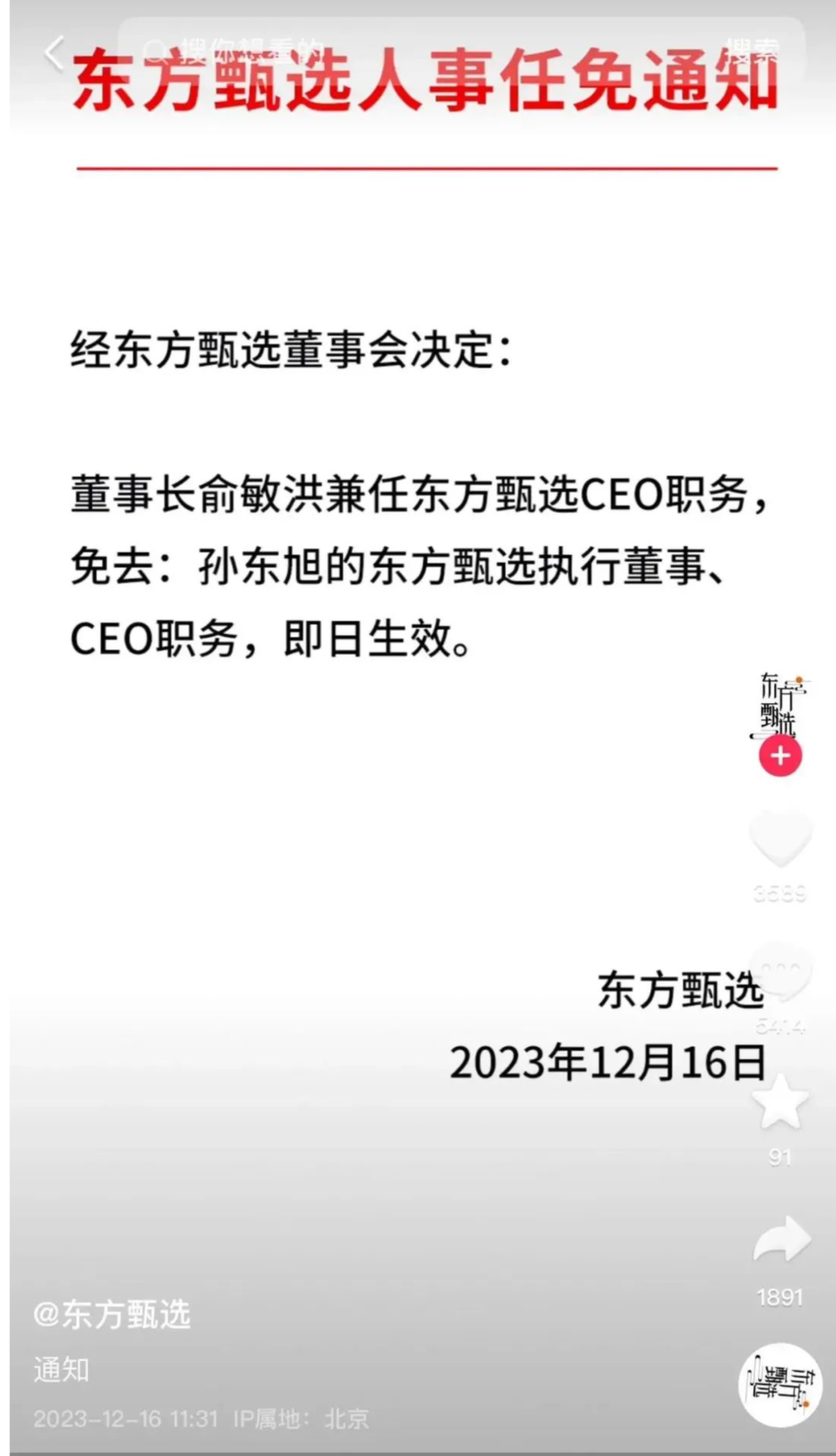
Task: Open the rotating music disc
Action: pos(779,1385)
